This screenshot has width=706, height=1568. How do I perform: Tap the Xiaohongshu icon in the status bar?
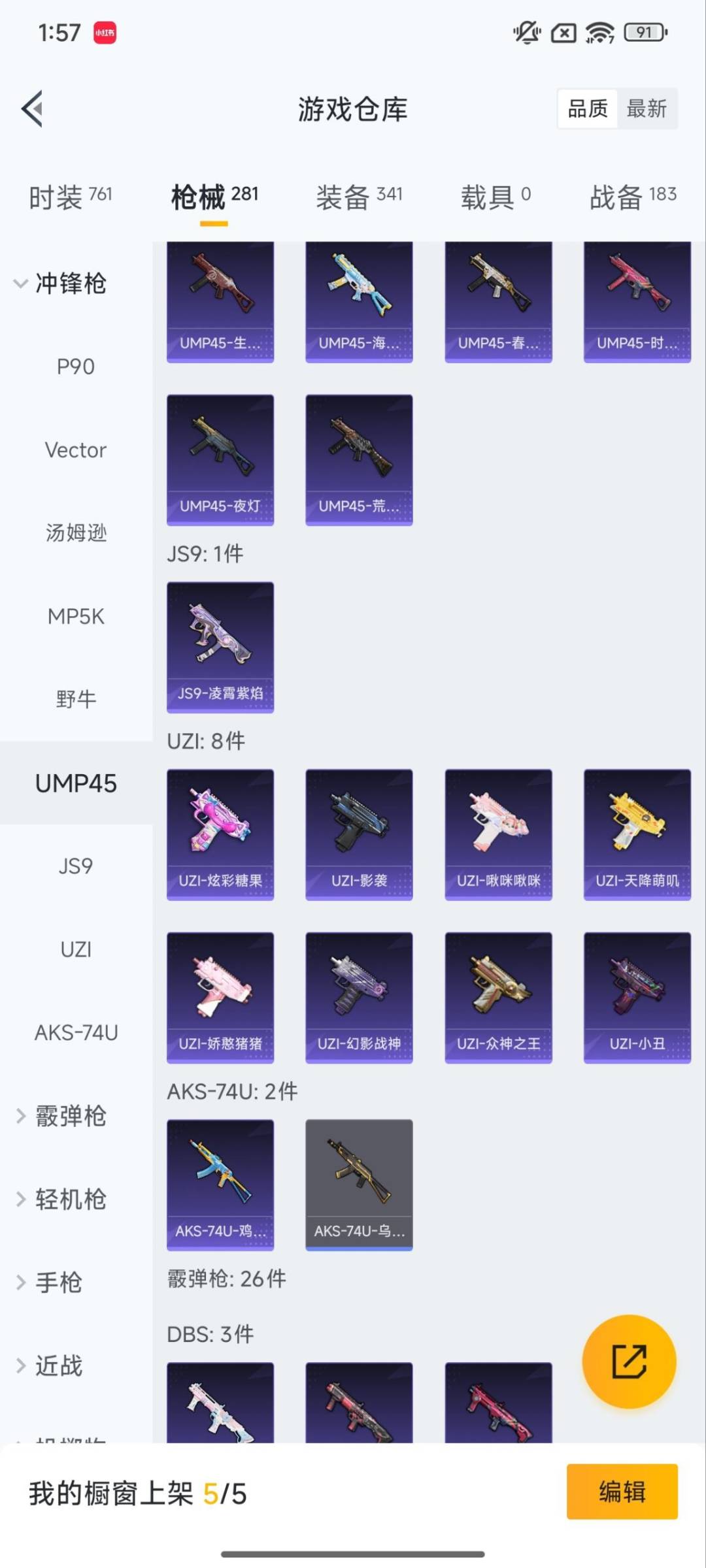point(105,33)
